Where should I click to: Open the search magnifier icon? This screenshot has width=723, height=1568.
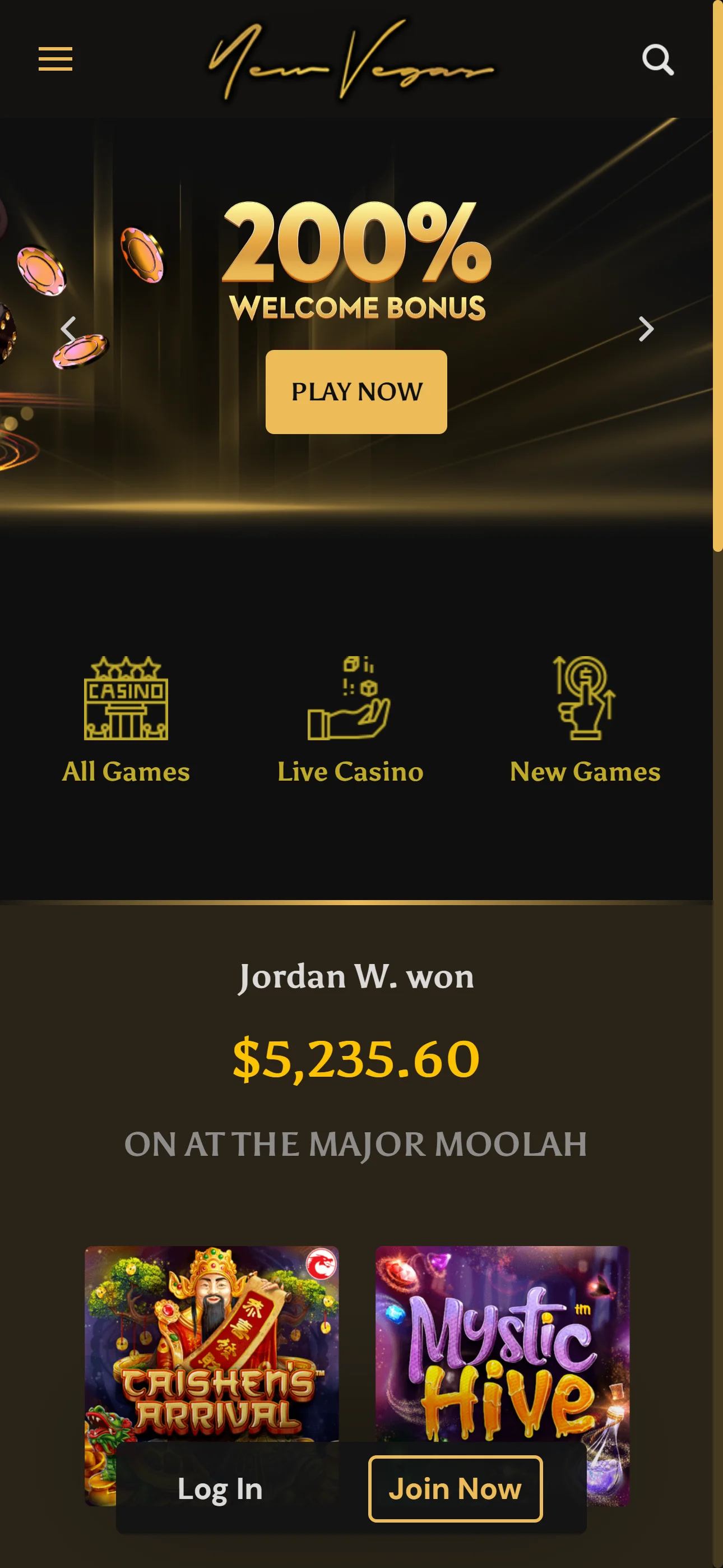point(658,59)
